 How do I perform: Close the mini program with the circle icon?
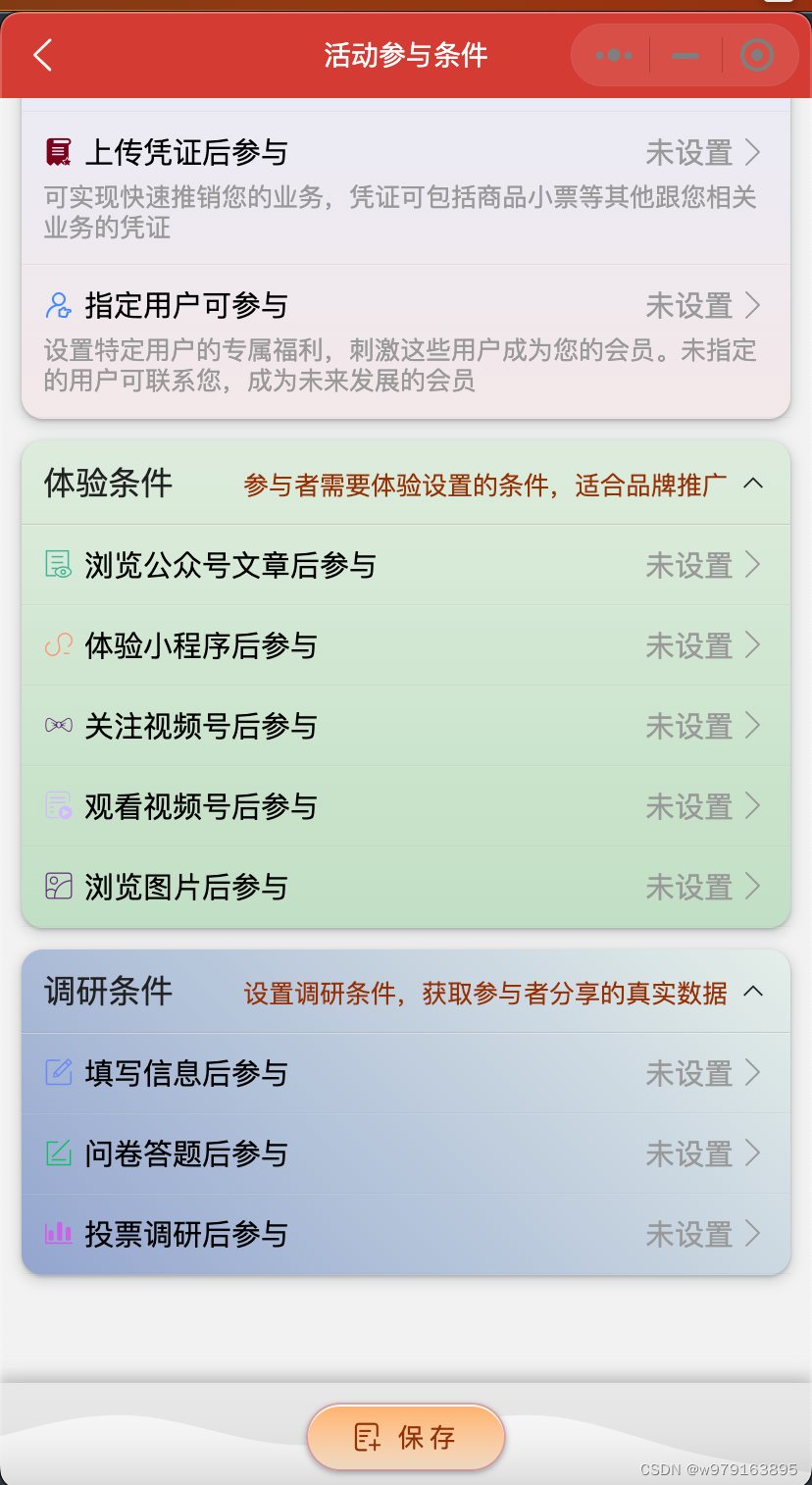coord(757,55)
